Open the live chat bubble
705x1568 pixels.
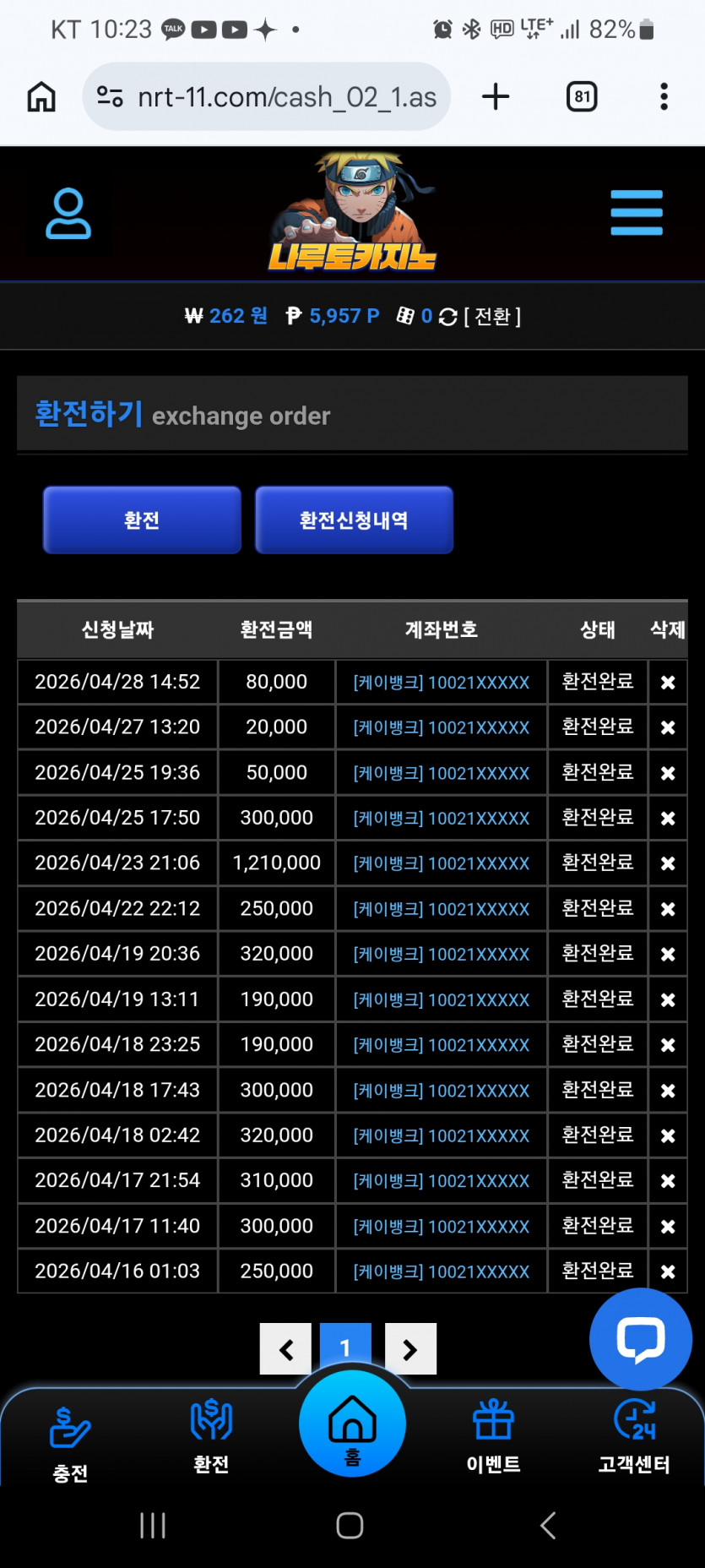click(x=641, y=1339)
